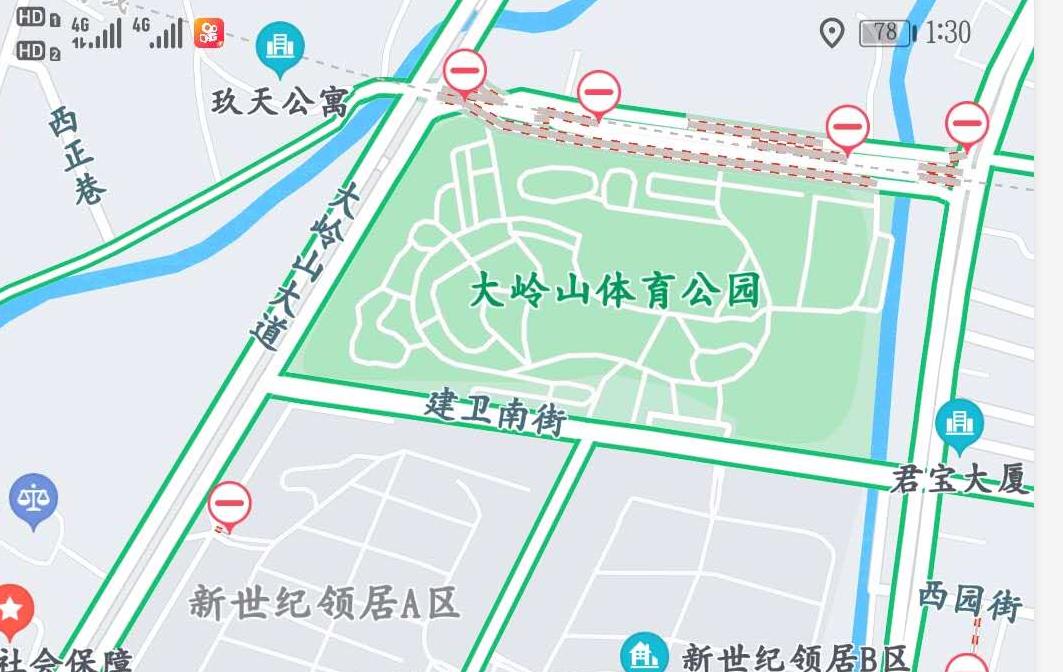1063x672 pixels.
Task: View road closure marker beside 新世纪领居A区
Action: 230,503
